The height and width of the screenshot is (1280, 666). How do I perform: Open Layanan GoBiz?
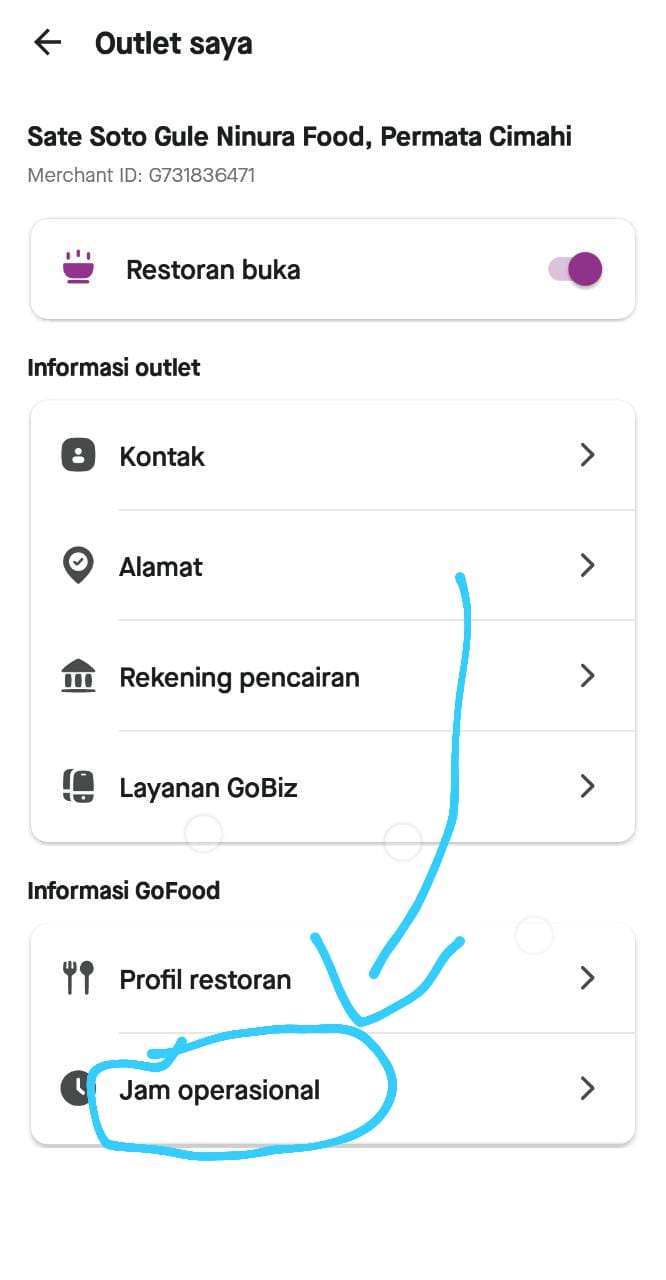tap(333, 787)
